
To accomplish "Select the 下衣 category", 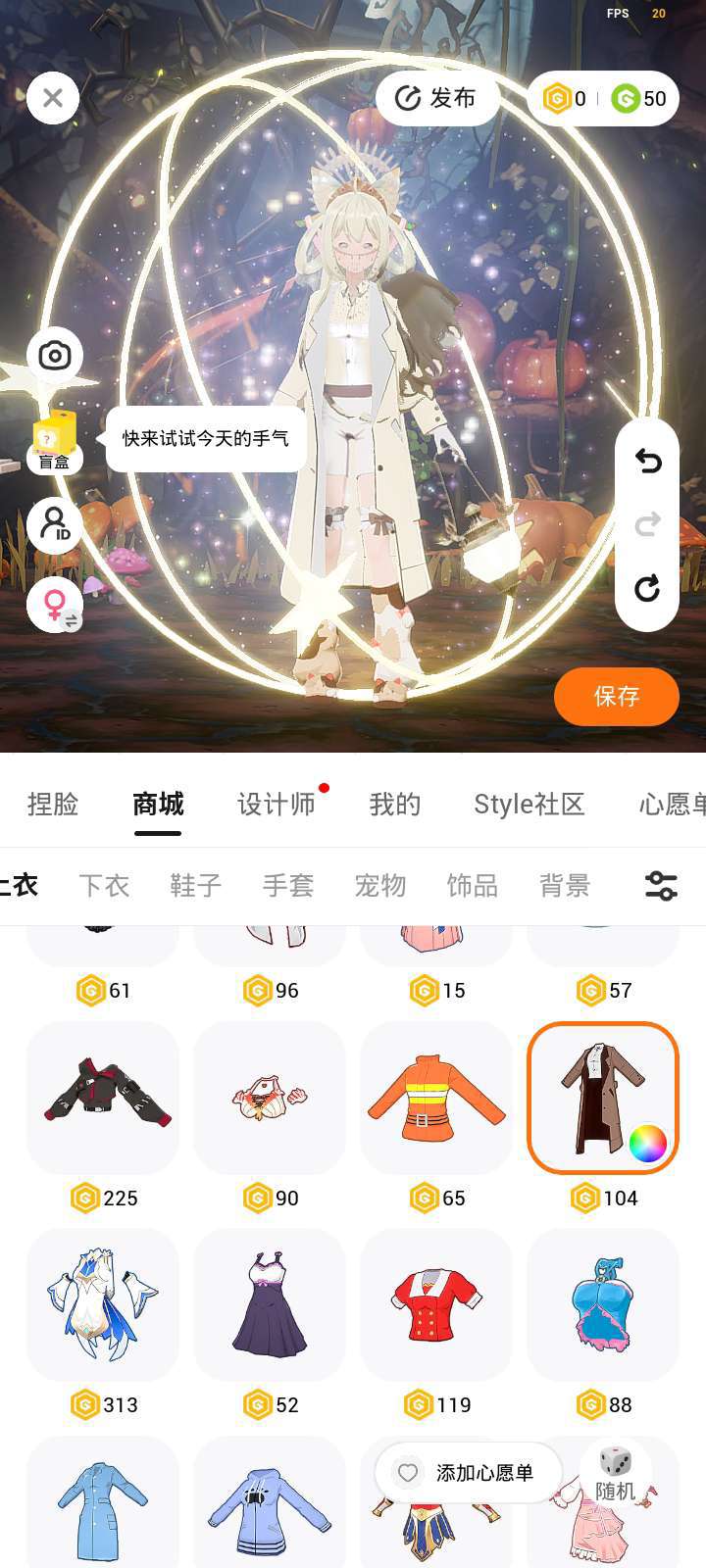I will coord(104,886).
